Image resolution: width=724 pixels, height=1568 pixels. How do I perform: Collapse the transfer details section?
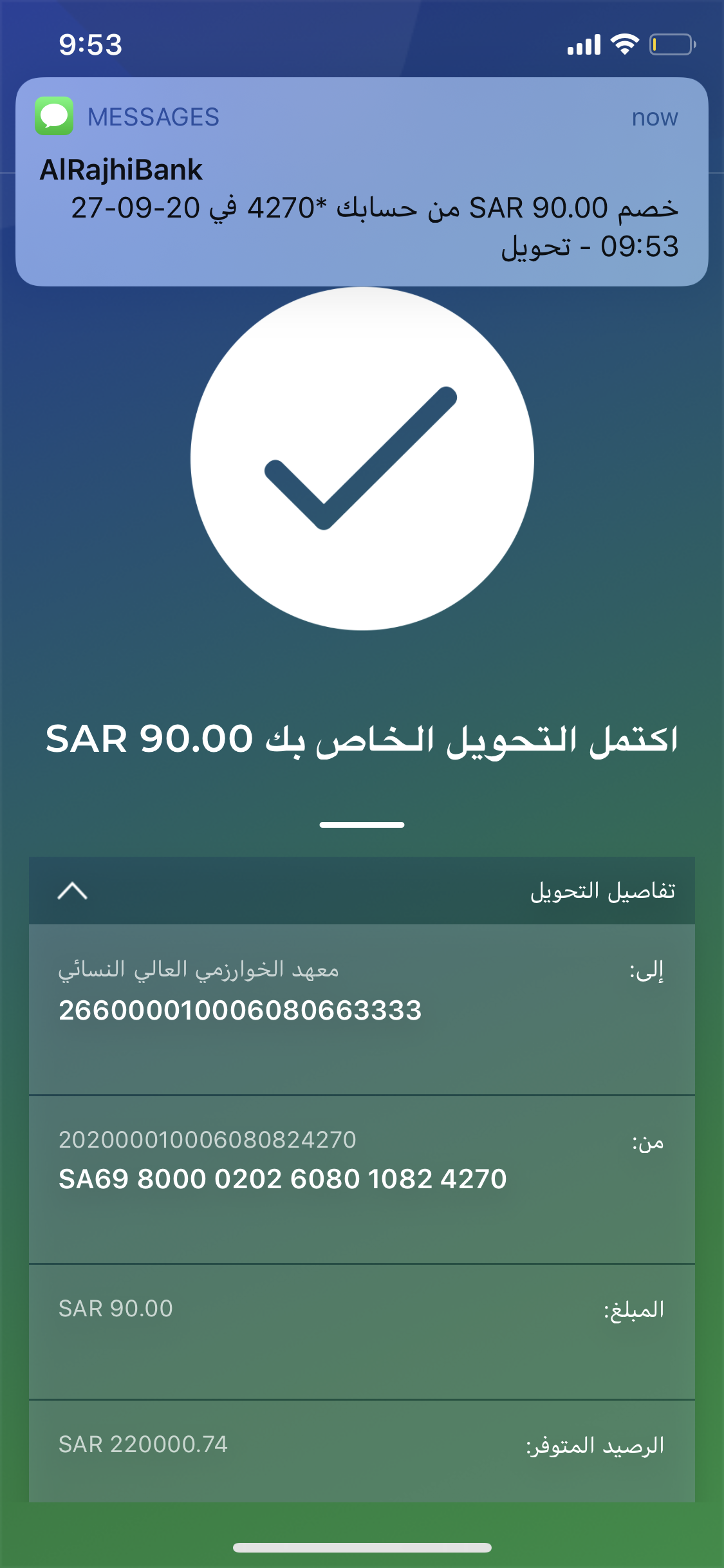[x=72, y=891]
